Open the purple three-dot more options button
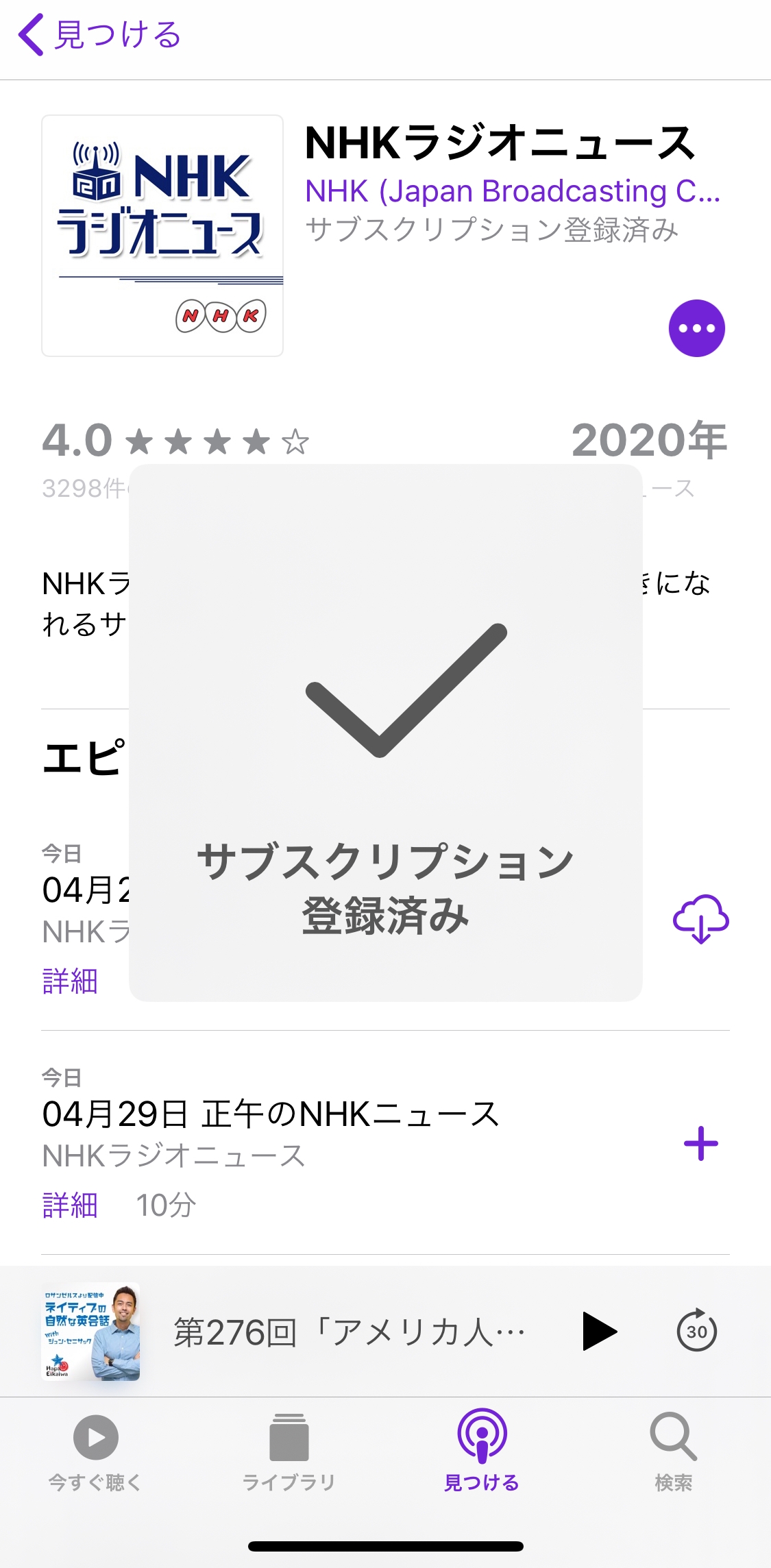 tap(696, 328)
